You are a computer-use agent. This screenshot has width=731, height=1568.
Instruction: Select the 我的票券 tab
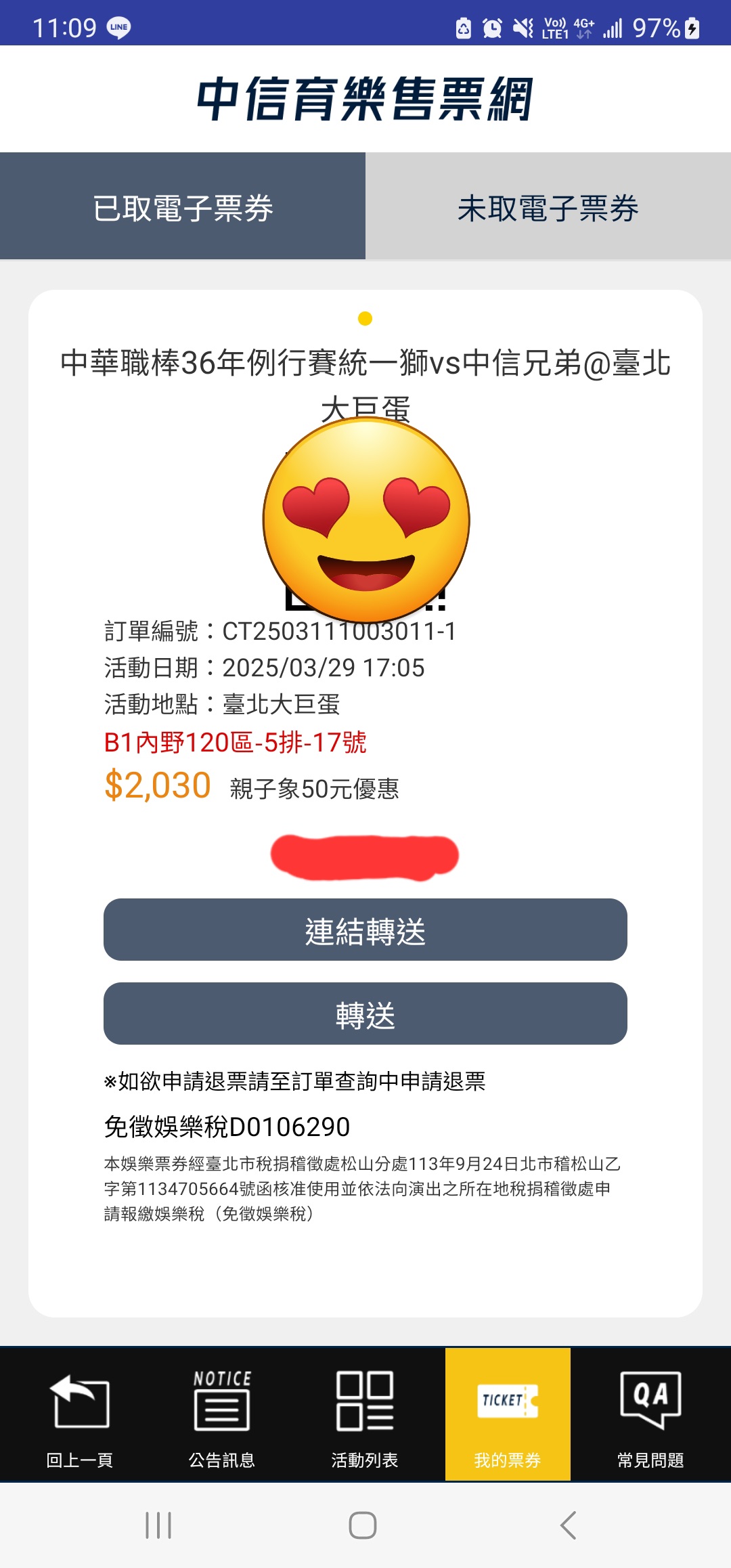click(508, 1415)
